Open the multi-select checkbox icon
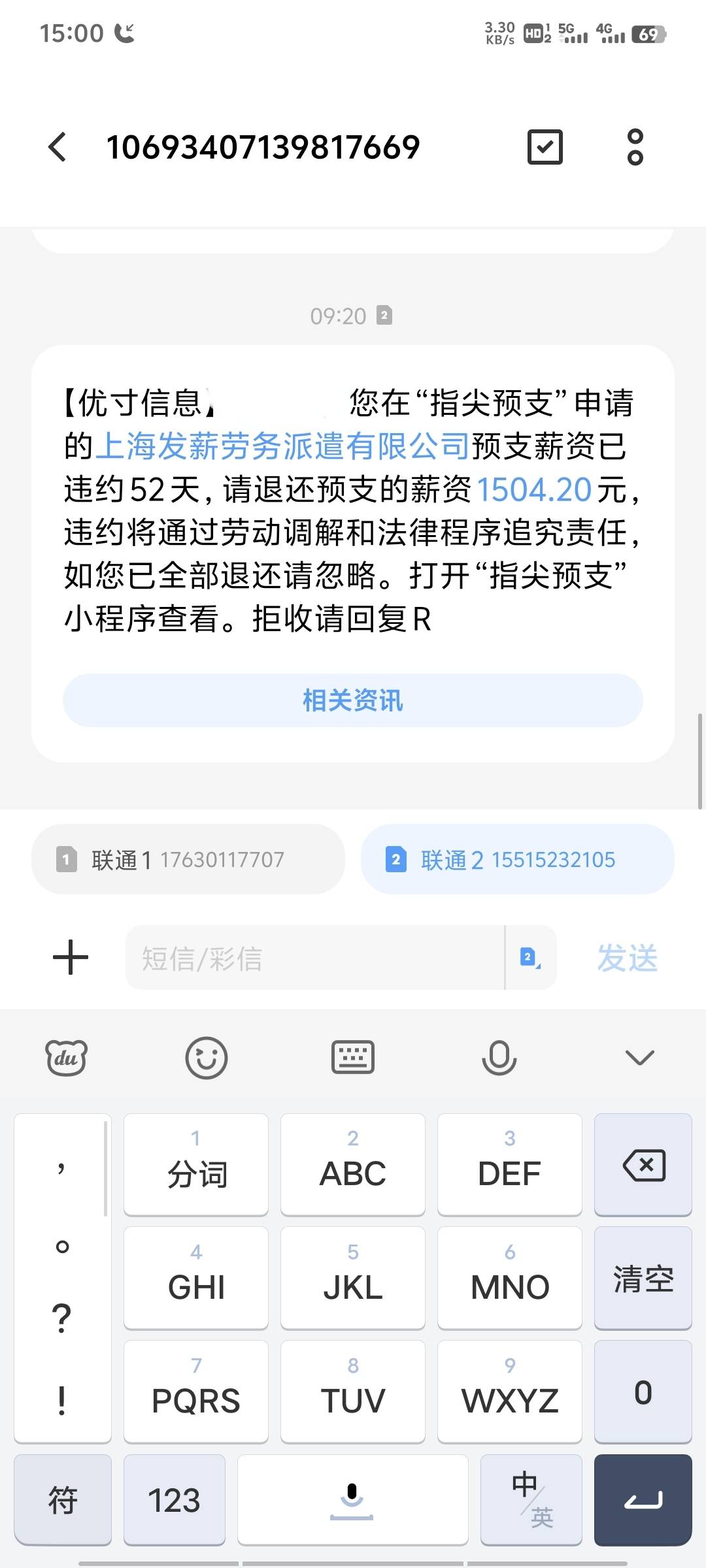Screen dimensions: 706x1568 pyautogui.click(x=545, y=146)
